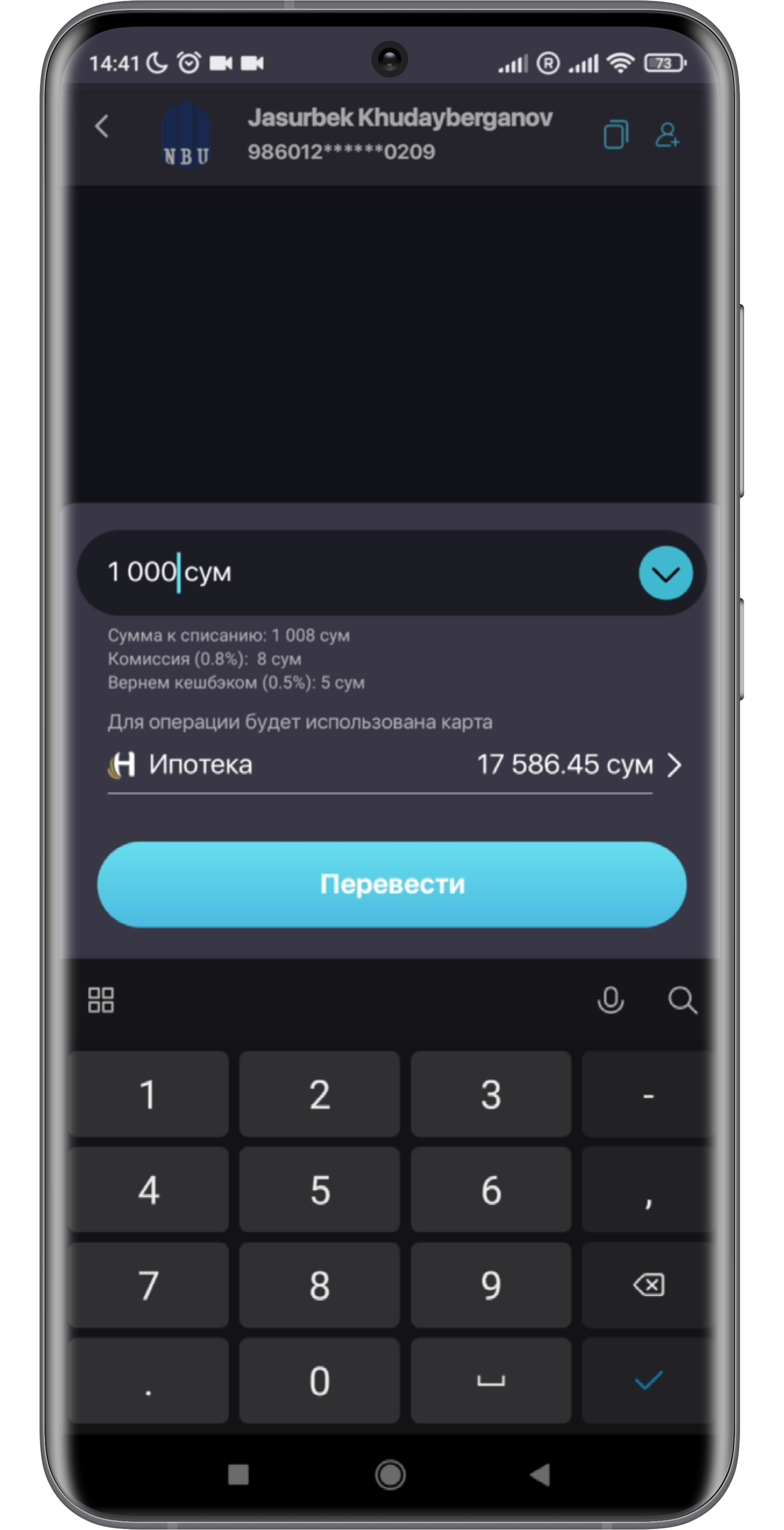Copy the recipient card number
Viewport: 784px width, 1530px height.
616,135
